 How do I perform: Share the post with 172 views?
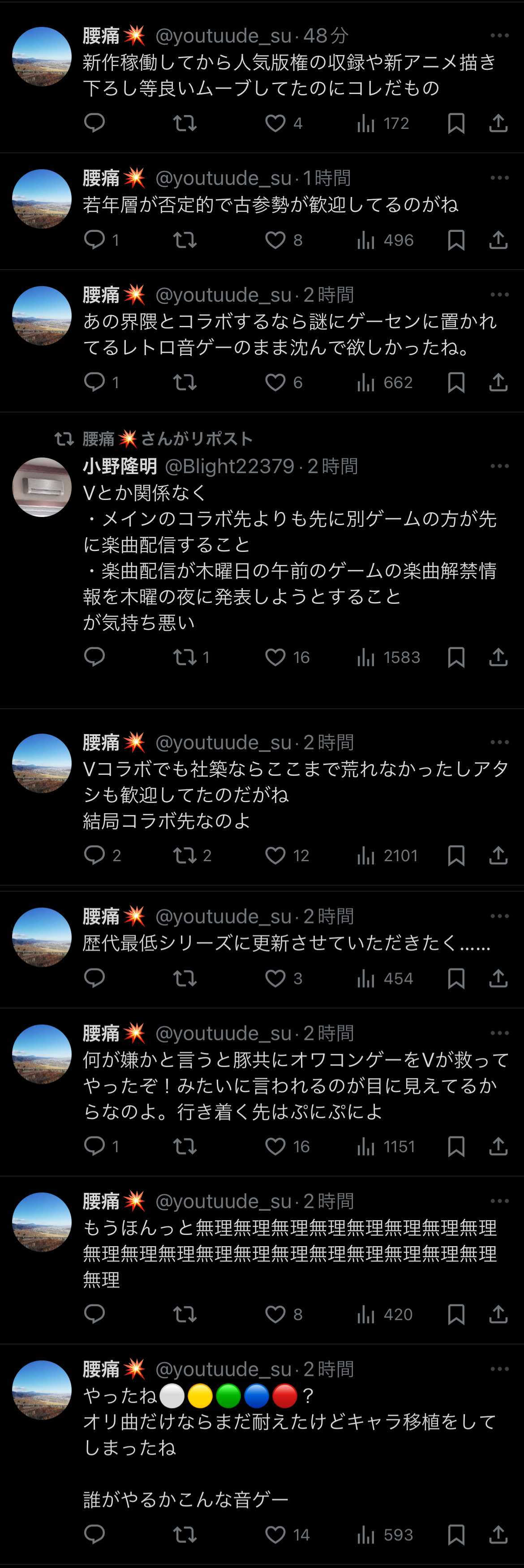pyautogui.click(x=498, y=124)
